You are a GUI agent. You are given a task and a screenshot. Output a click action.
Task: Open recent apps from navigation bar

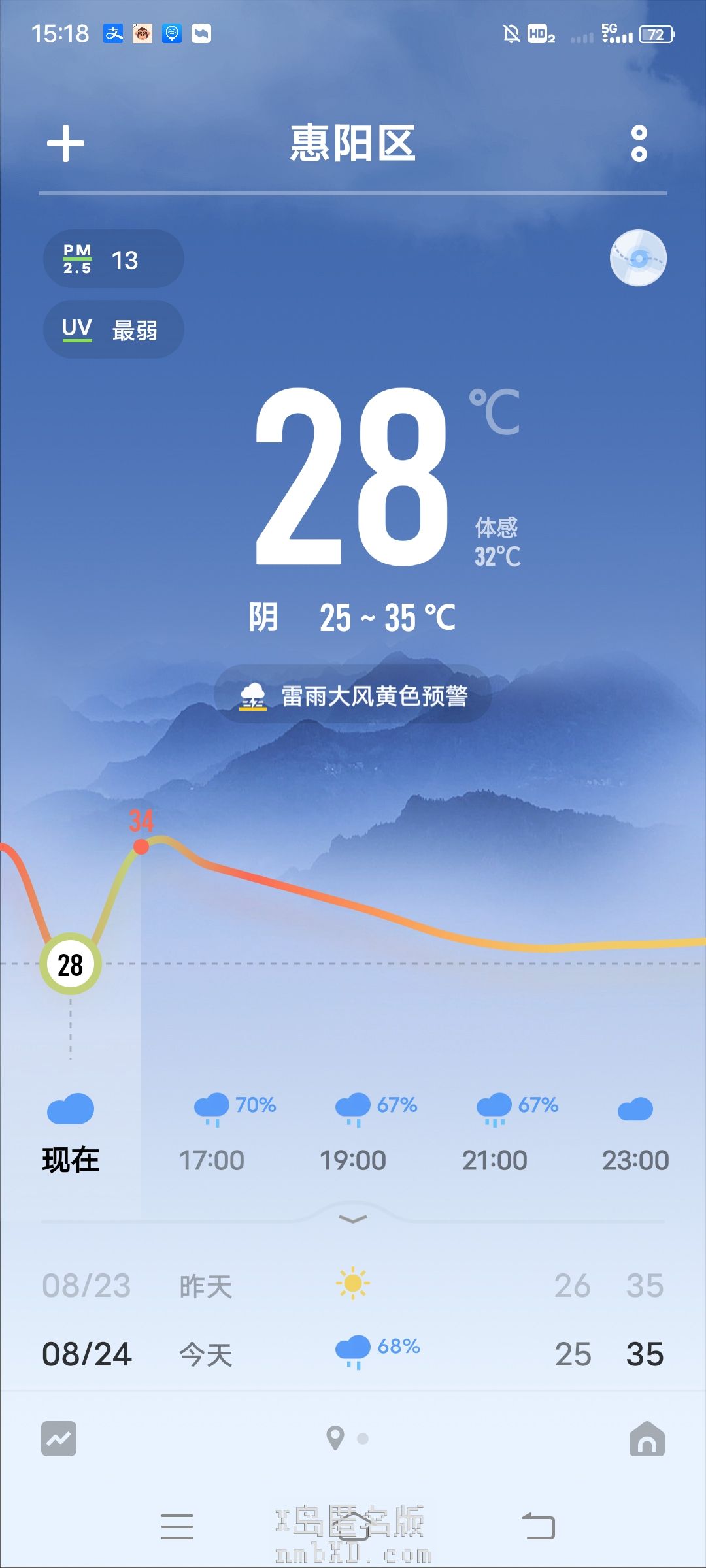click(177, 1526)
